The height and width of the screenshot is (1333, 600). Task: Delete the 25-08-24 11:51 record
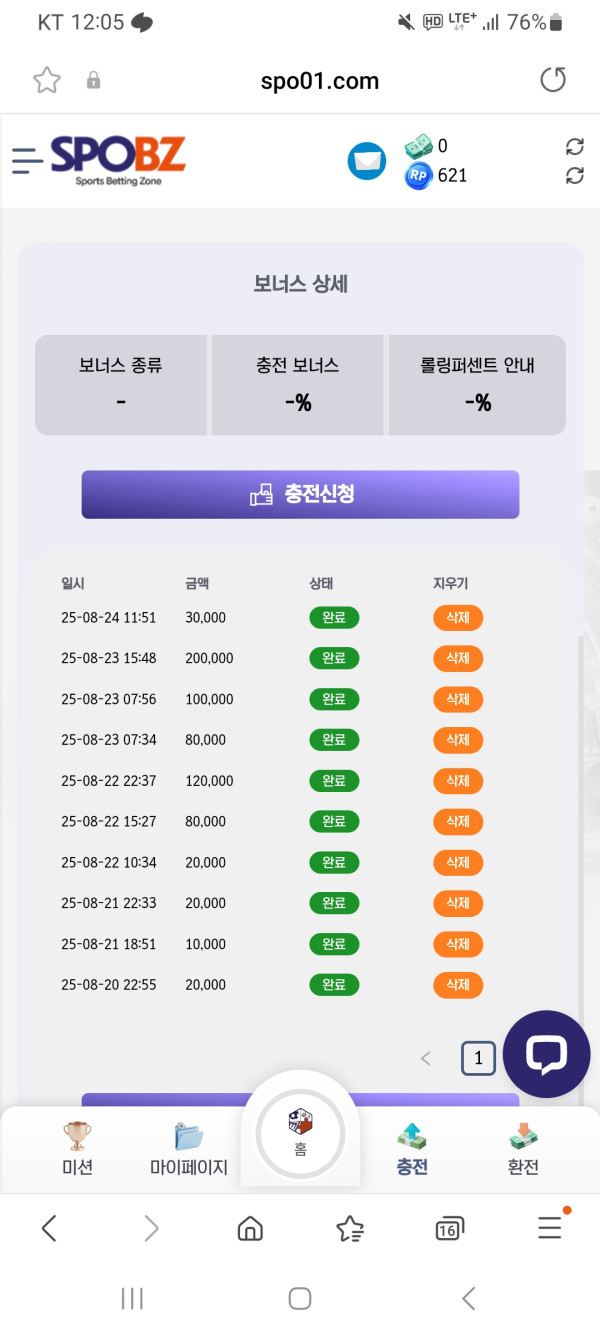[458, 618]
